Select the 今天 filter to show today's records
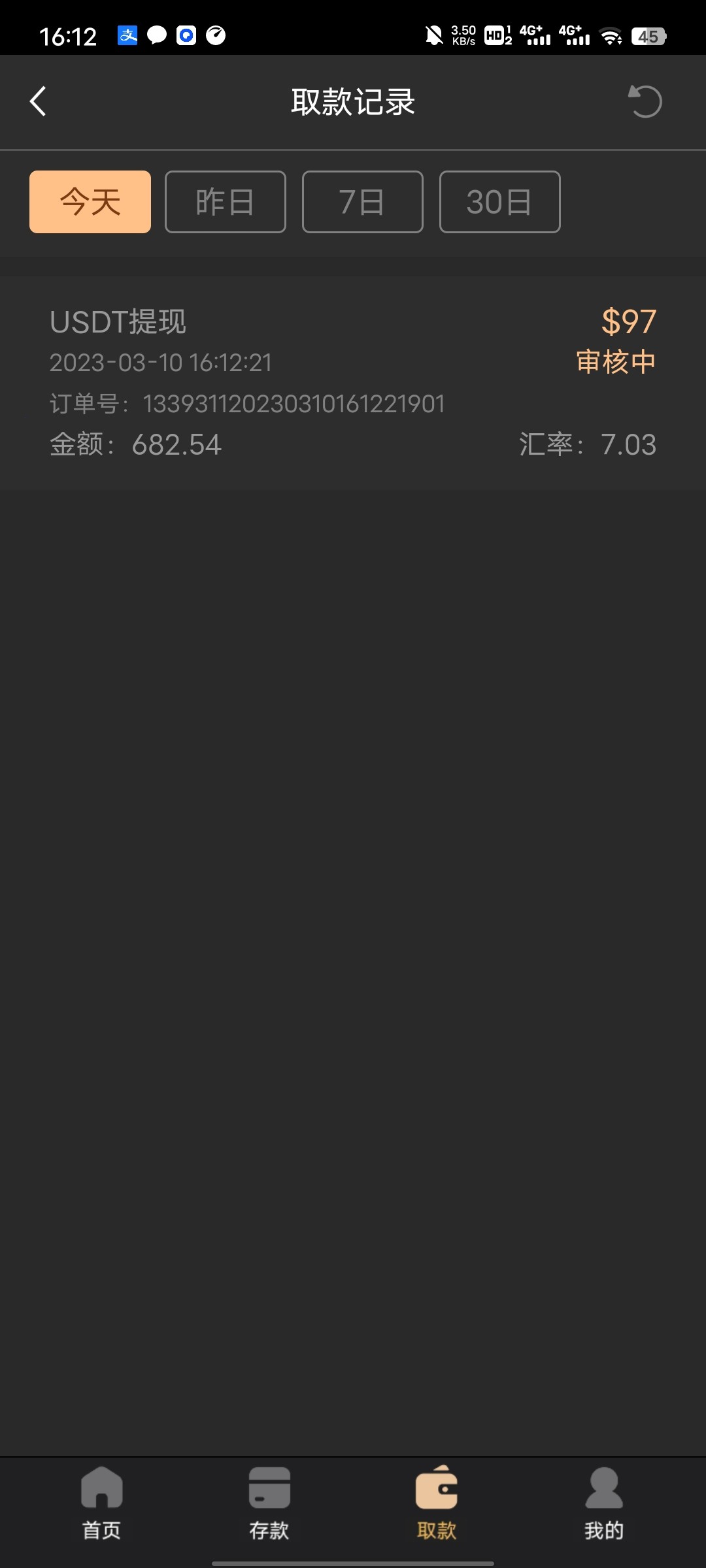 tap(89, 202)
